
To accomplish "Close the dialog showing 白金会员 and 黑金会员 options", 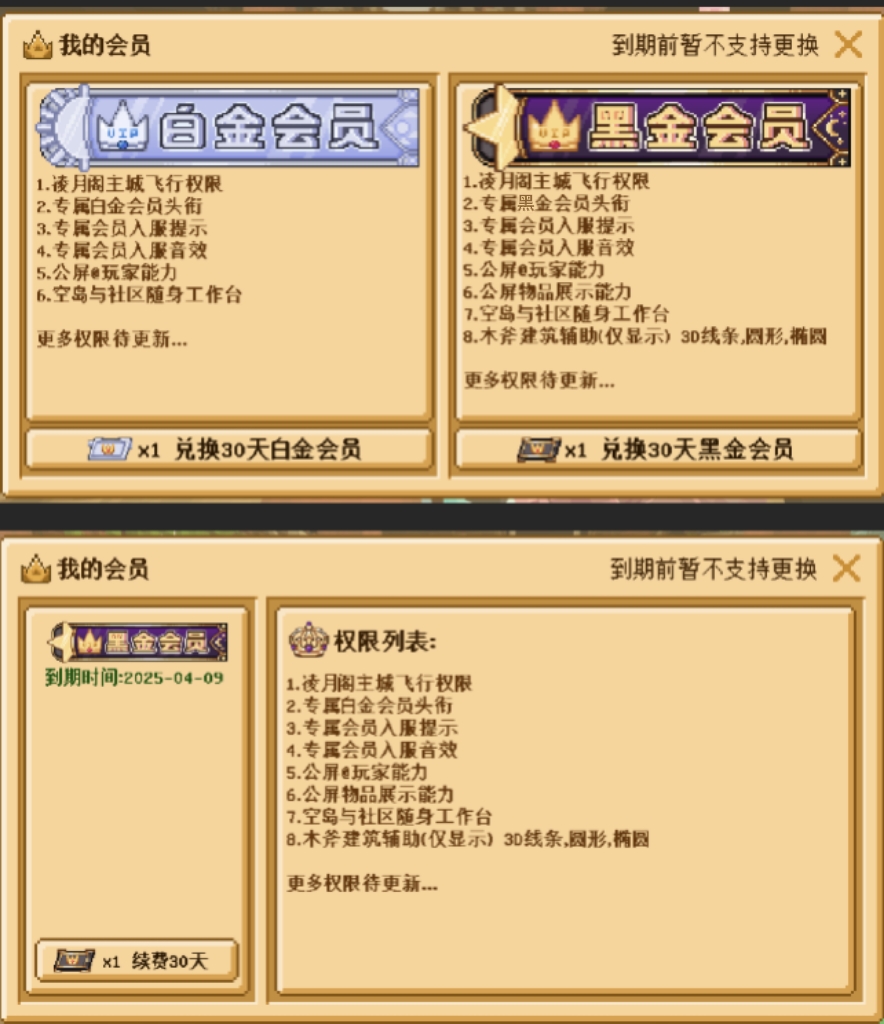I will click(847, 45).
